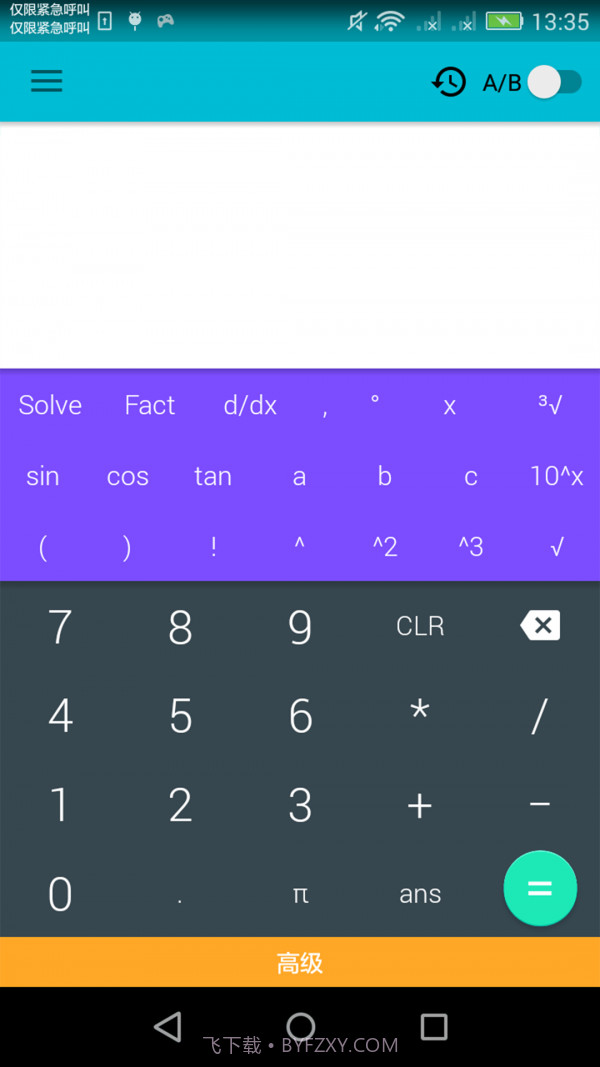Insert the sin function
Screen dimensions: 600x1067
(42, 476)
